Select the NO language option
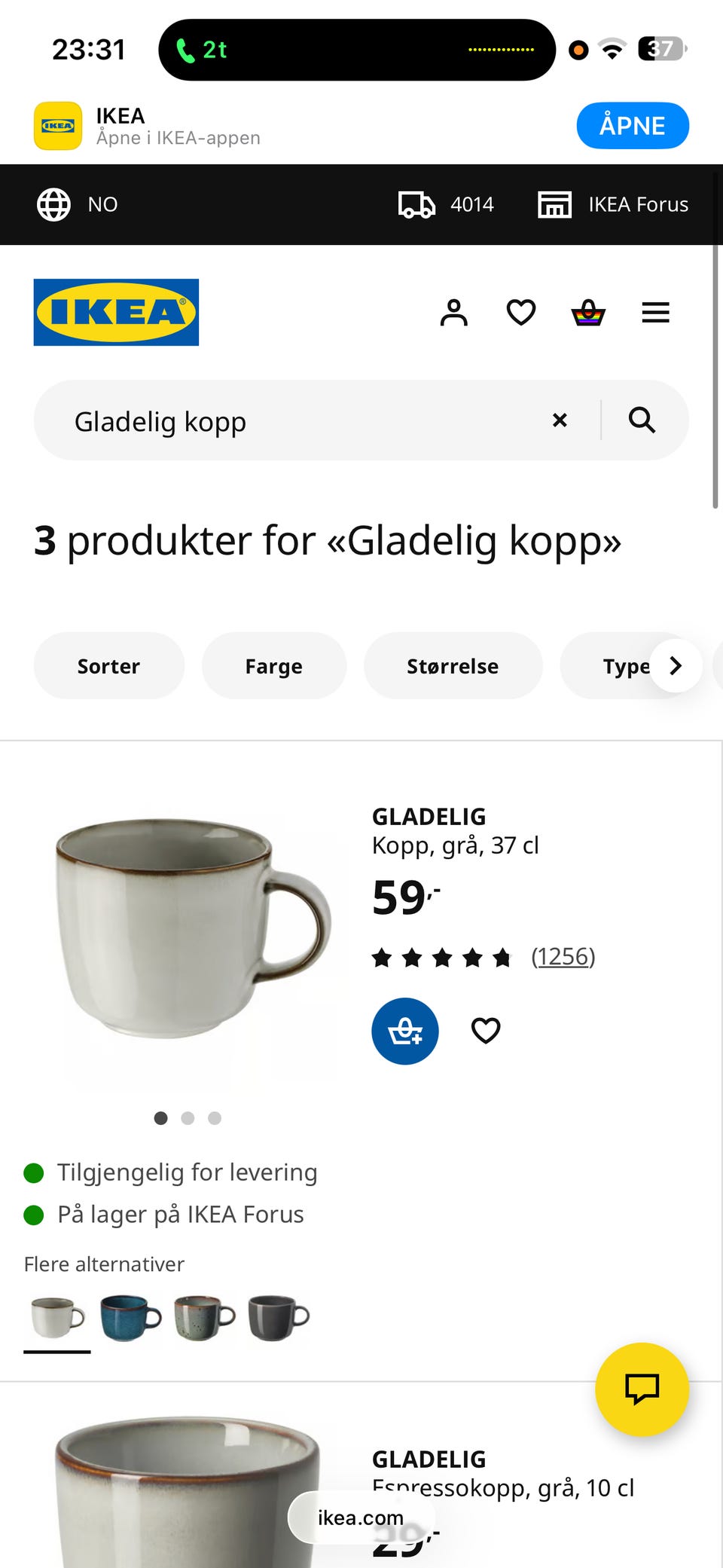Image resolution: width=723 pixels, height=1568 pixels. (76, 204)
